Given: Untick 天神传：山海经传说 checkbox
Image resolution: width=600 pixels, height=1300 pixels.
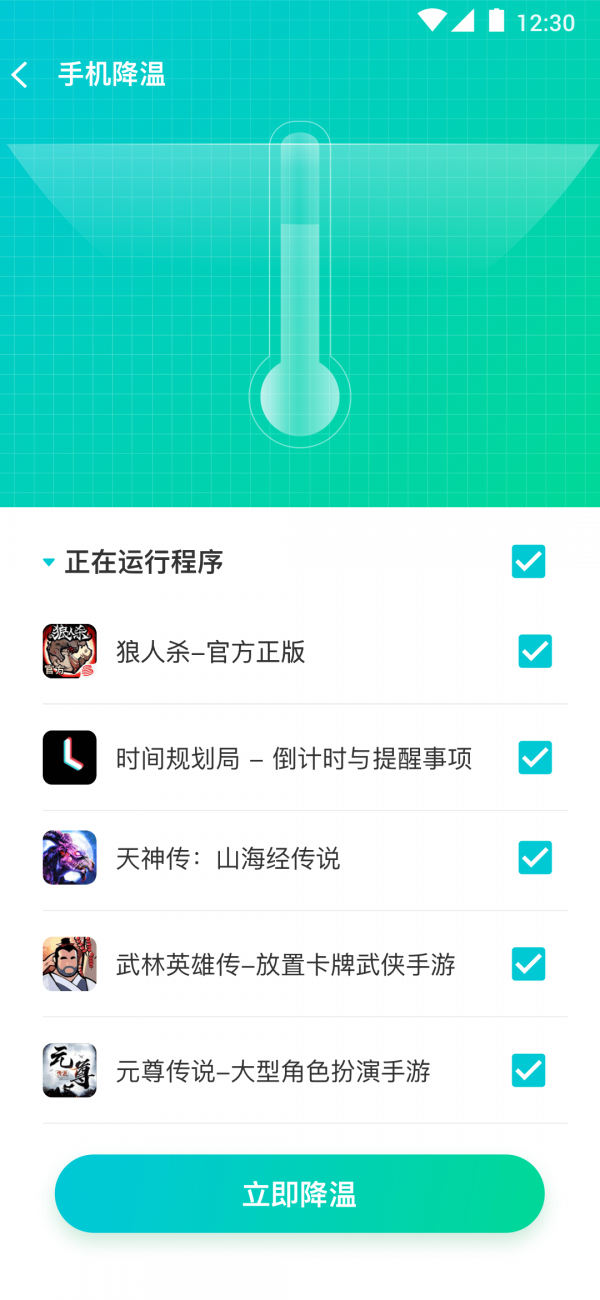Looking at the screenshot, I should click(x=535, y=857).
